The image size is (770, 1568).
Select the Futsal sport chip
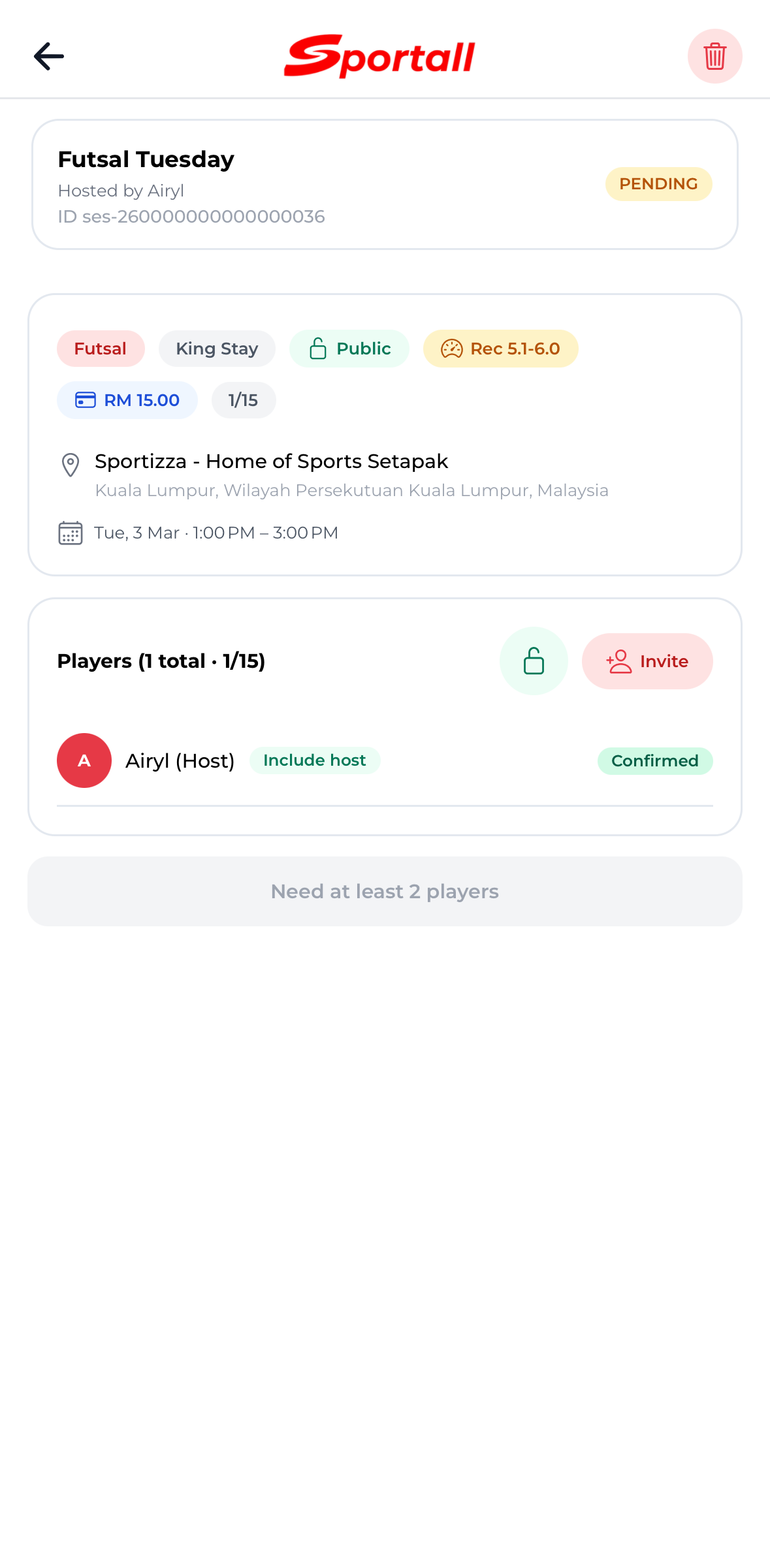point(101,349)
